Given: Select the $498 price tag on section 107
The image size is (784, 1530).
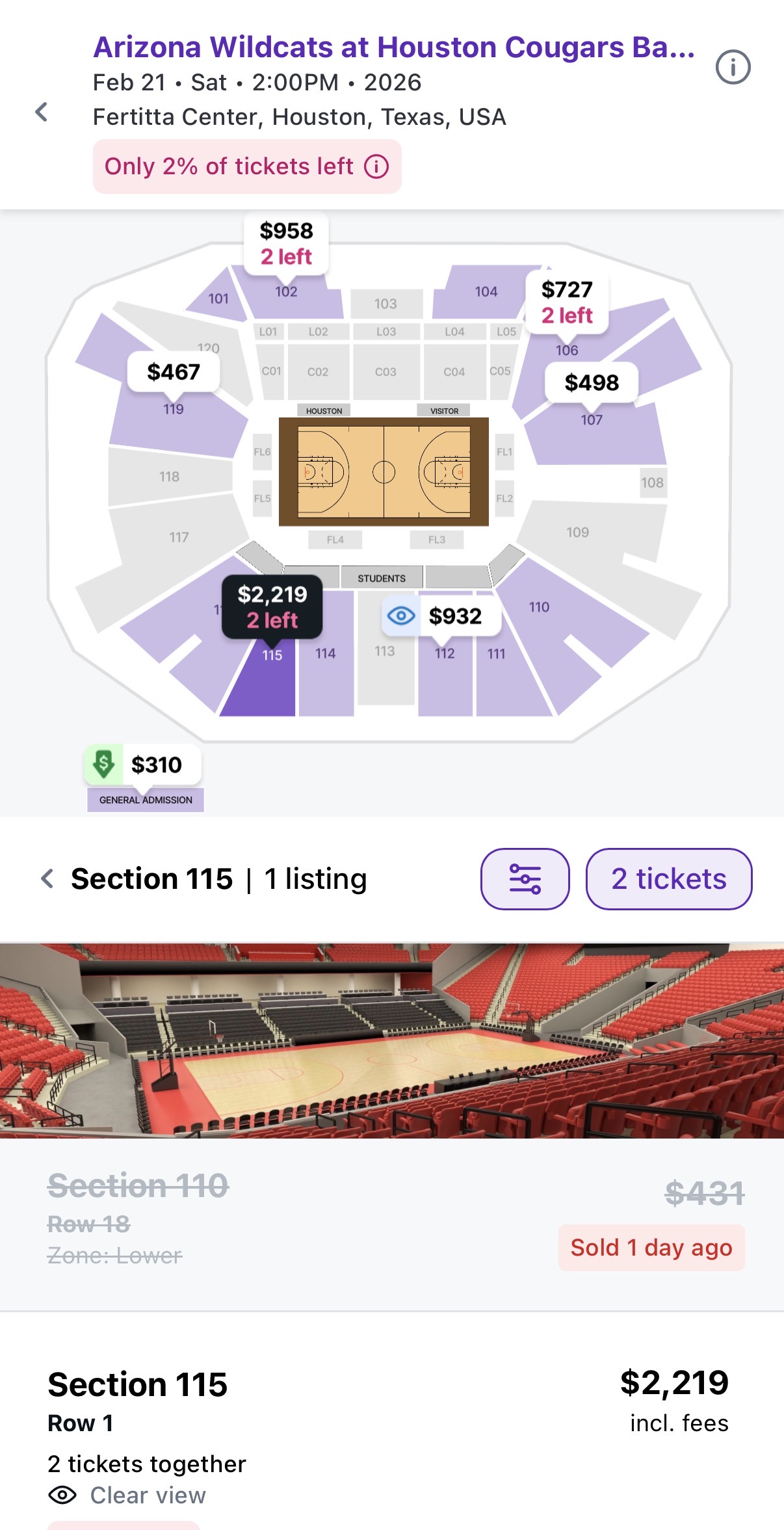Looking at the screenshot, I should coord(591,382).
